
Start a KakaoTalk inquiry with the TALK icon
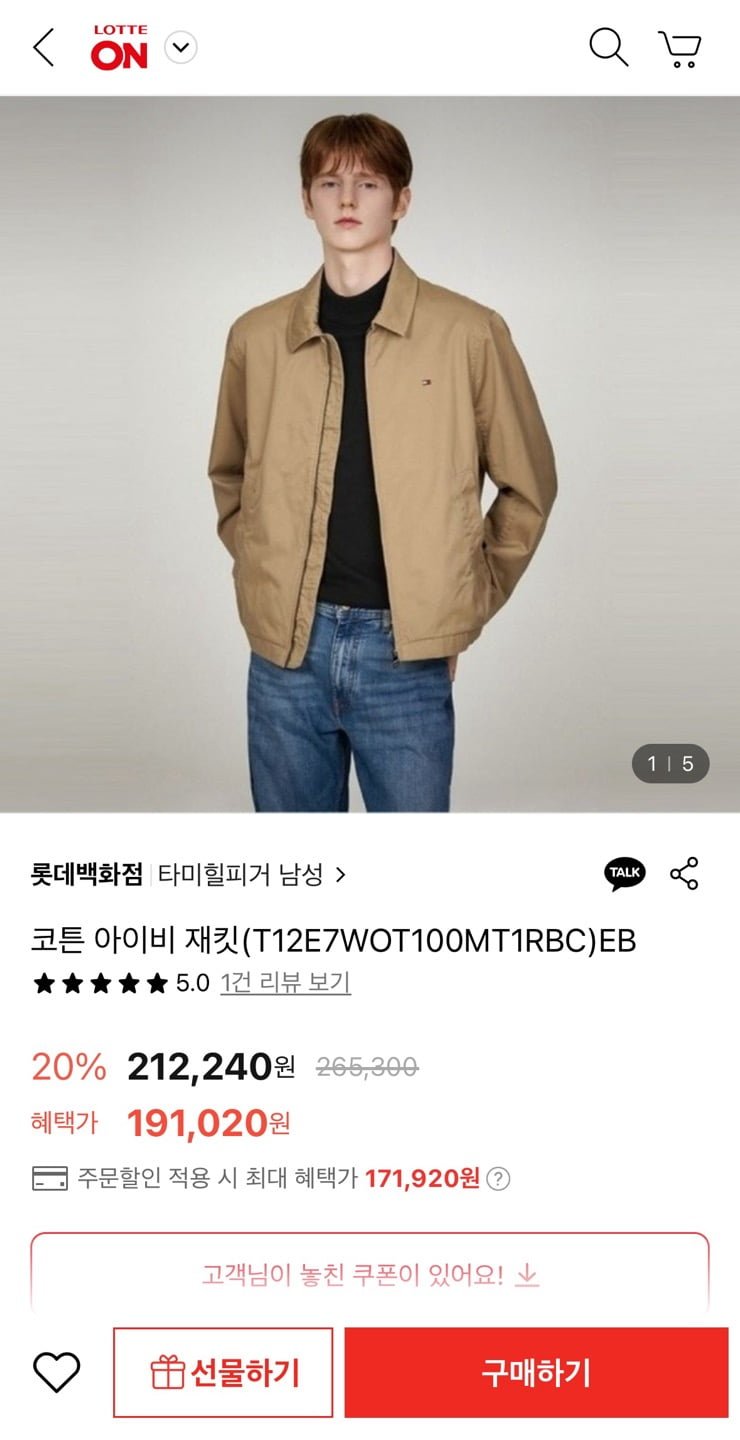pos(625,874)
